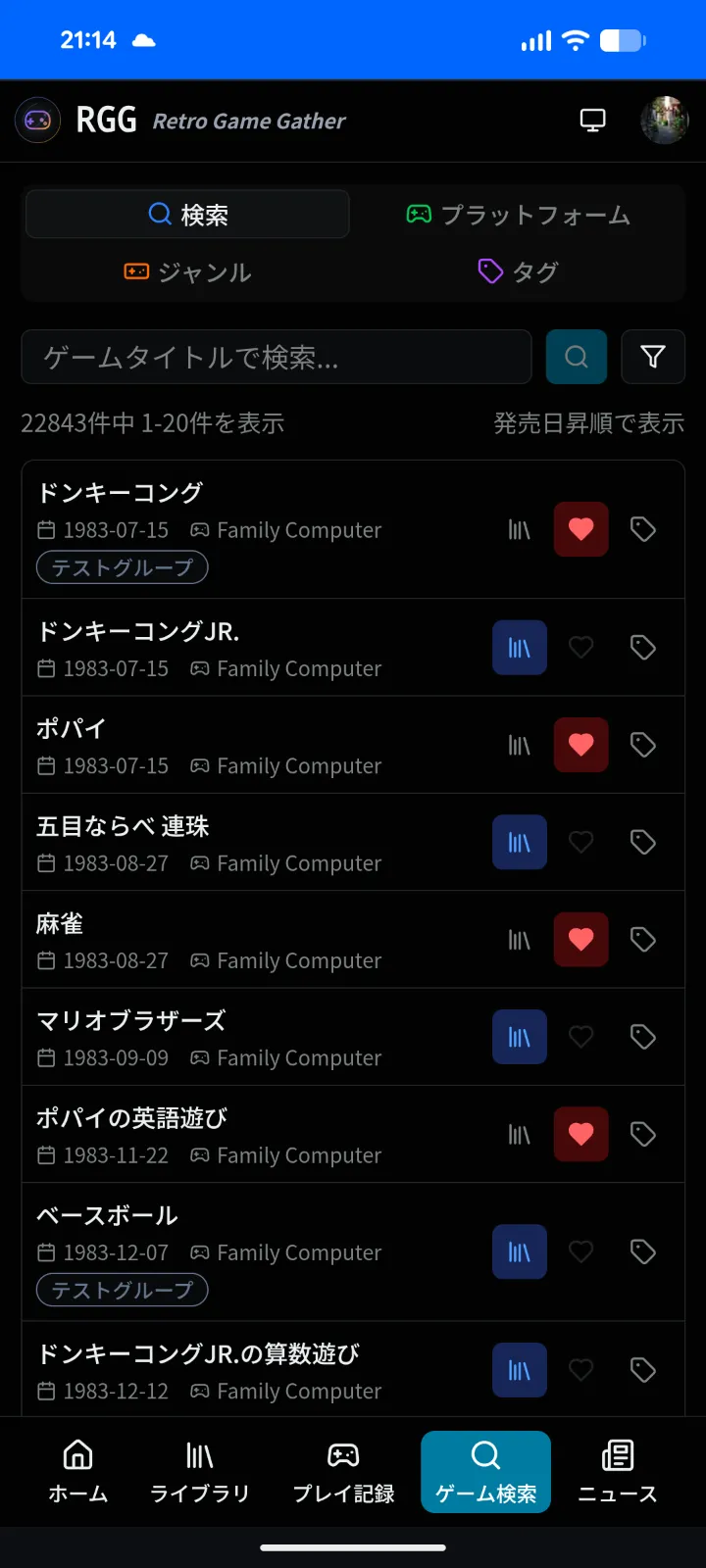Select the テストグループ chip under ベースボール
This screenshot has height=1568, width=706.
(122, 1290)
